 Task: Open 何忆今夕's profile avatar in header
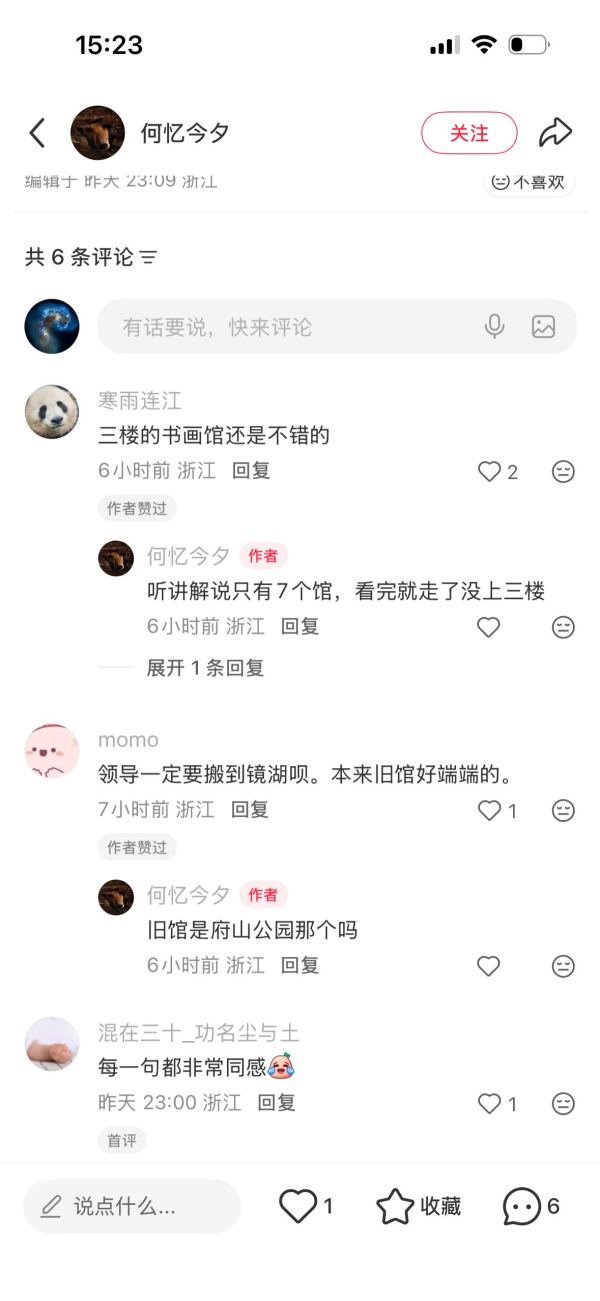(x=98, y=133)
